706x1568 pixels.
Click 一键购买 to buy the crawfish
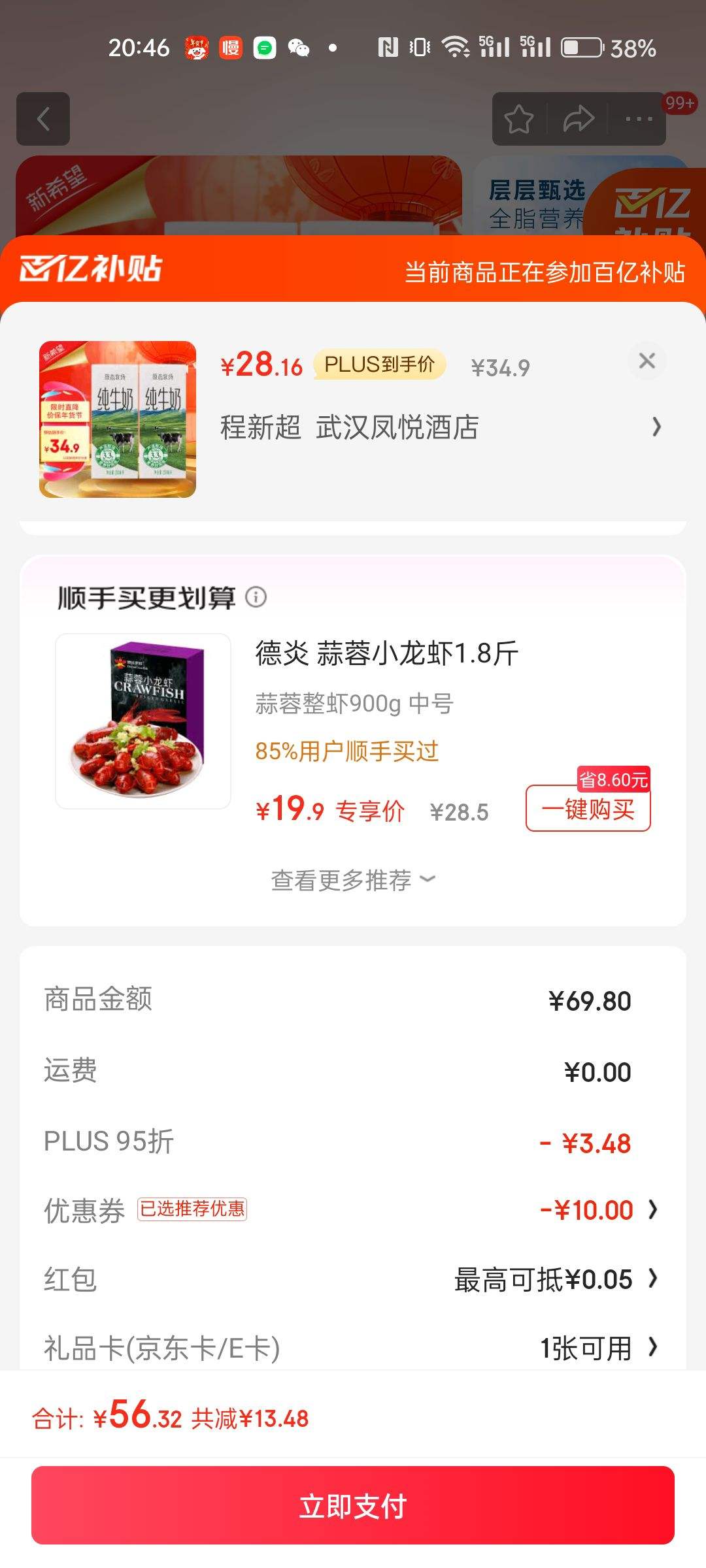(587, 809)
